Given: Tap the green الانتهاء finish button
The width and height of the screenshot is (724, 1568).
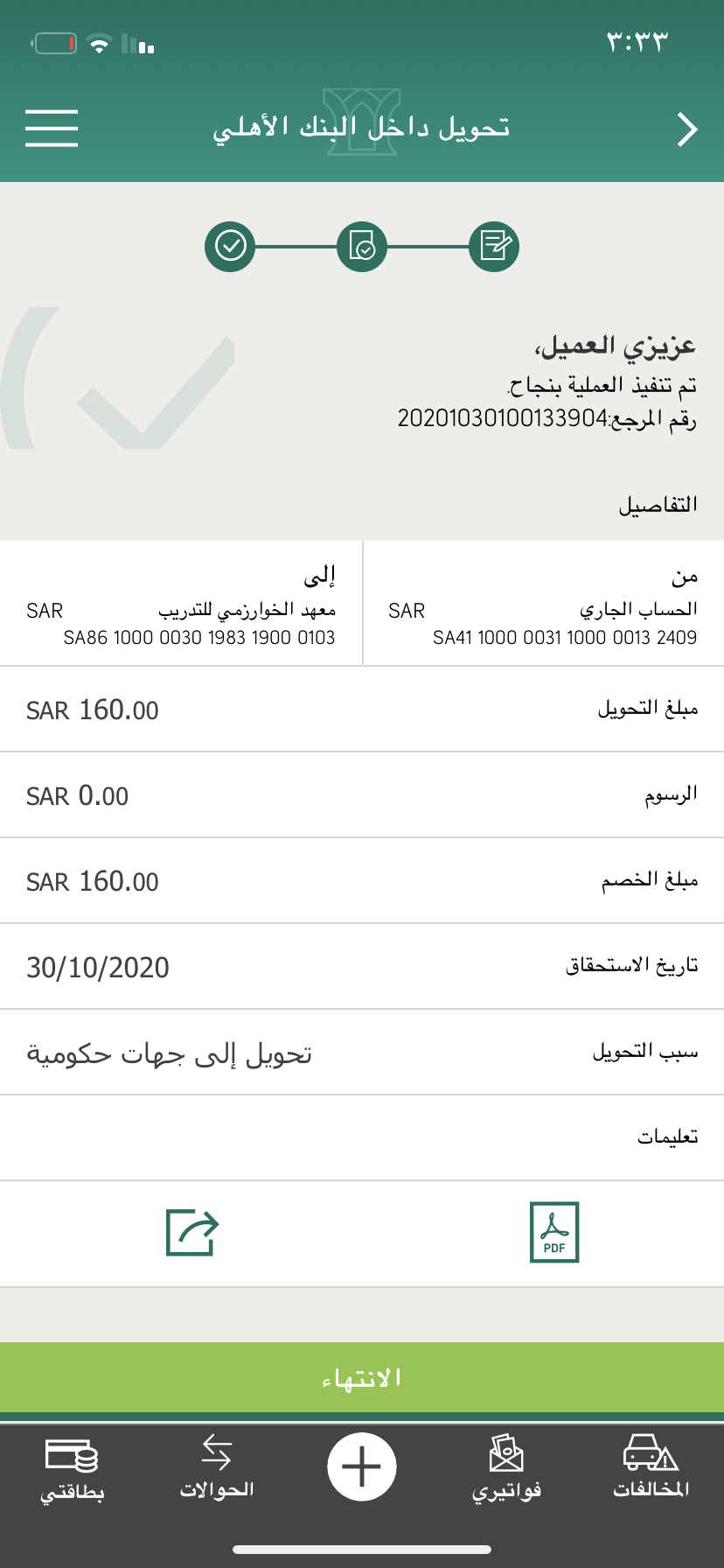Looking at the screenshot, I should coord(362,1377).
